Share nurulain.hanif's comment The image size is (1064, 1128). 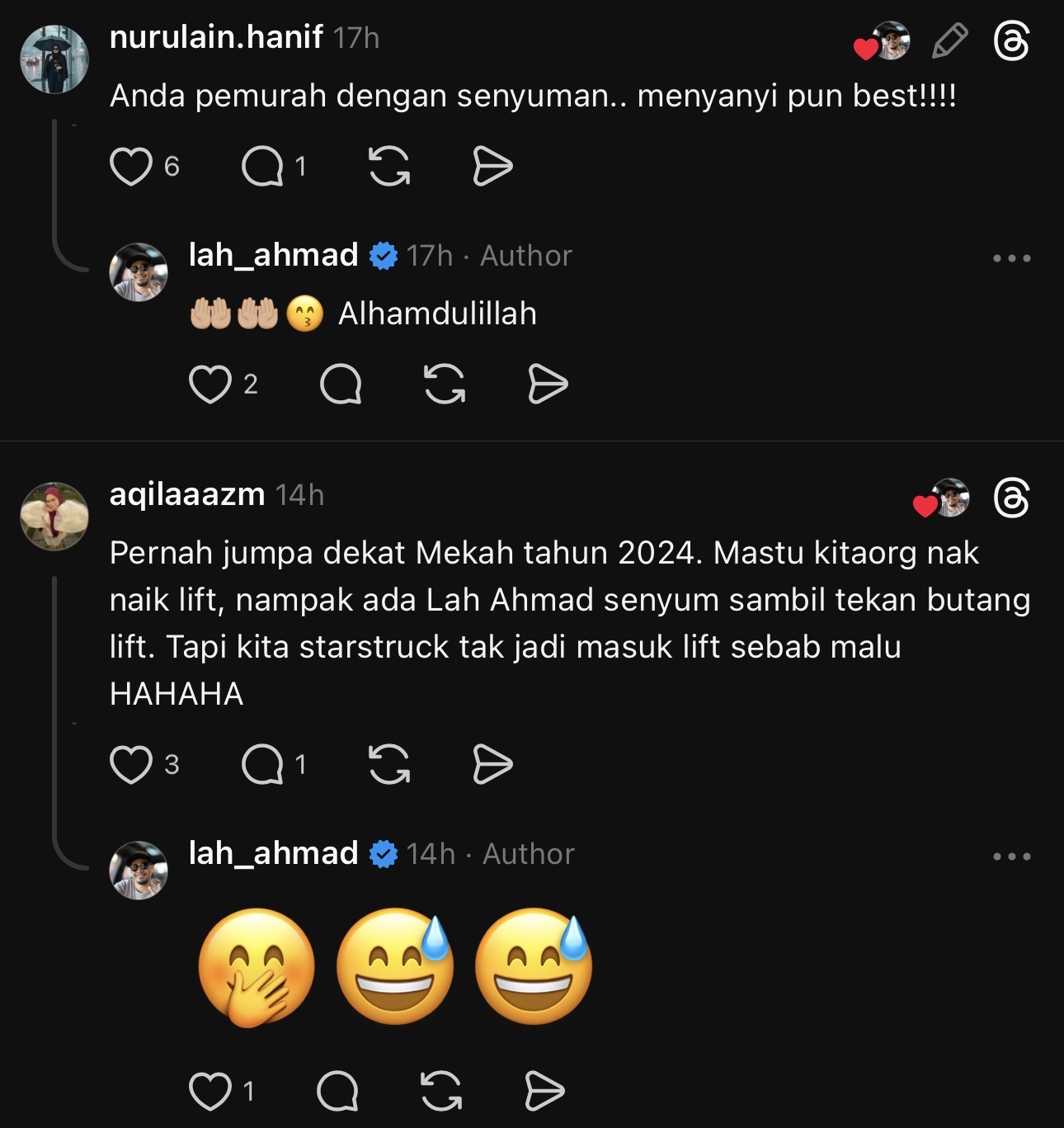coord(492,167)
